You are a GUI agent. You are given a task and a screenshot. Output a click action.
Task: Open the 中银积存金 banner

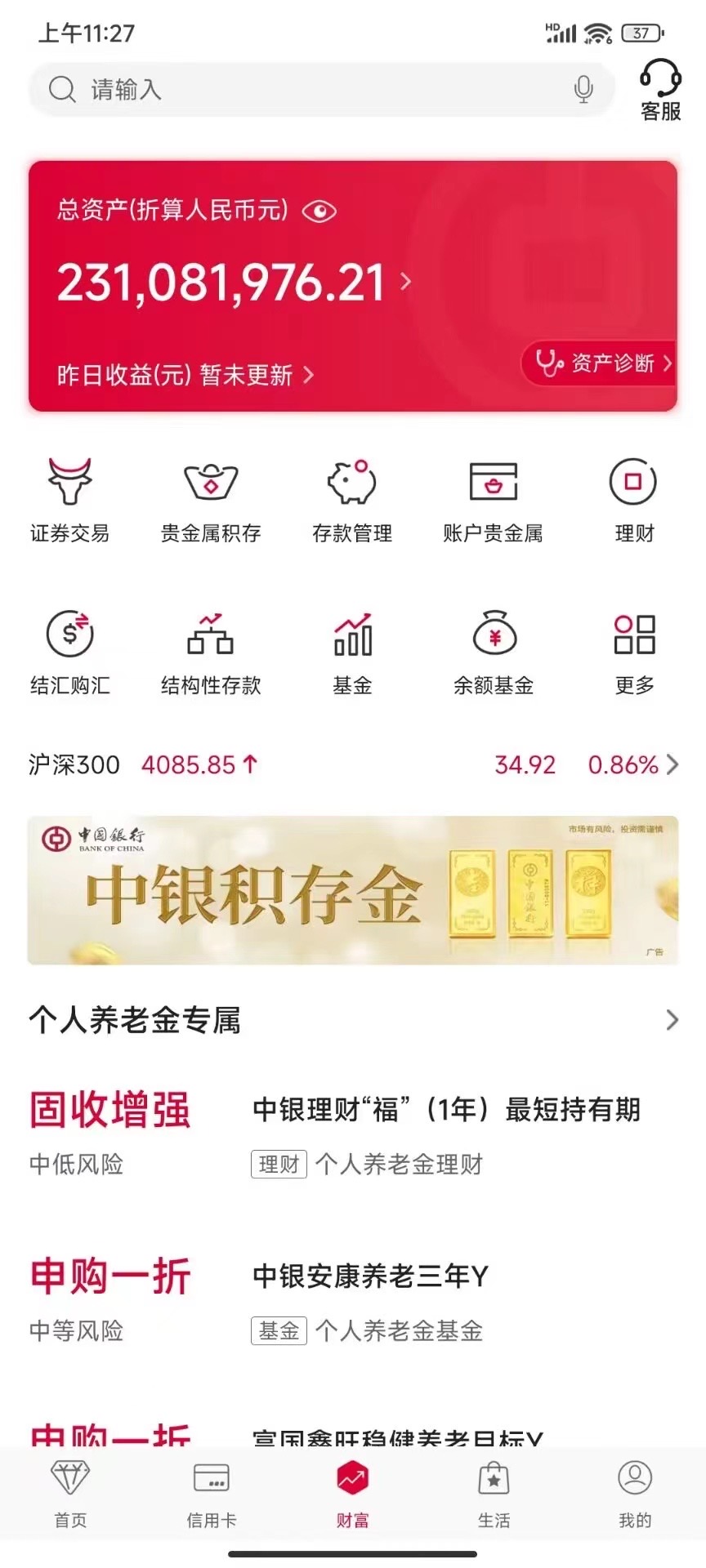click(353, 890)
